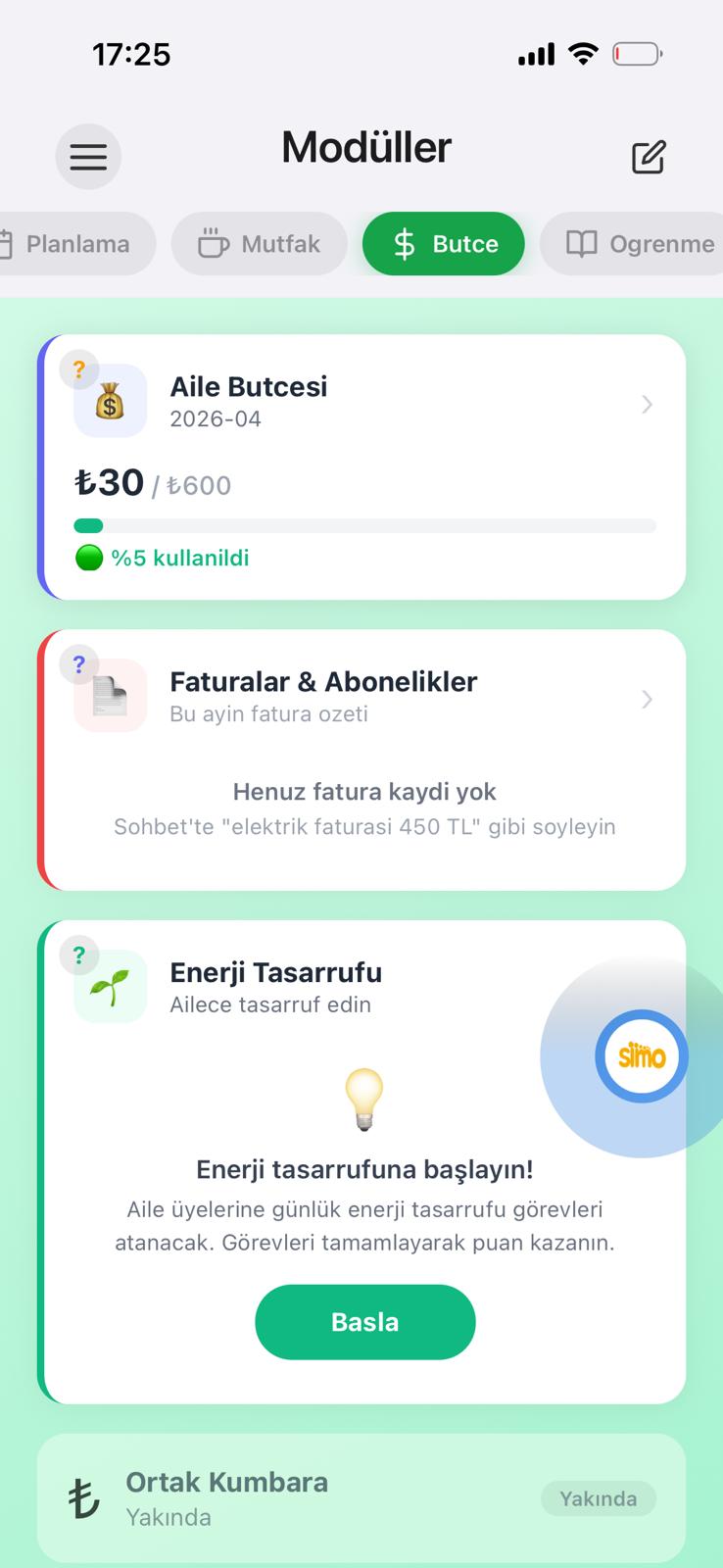Viewport: 723px width, 1568px height.
Task: Open the hamburger menu
Action: pyautogui.click(x=88, y=156)
